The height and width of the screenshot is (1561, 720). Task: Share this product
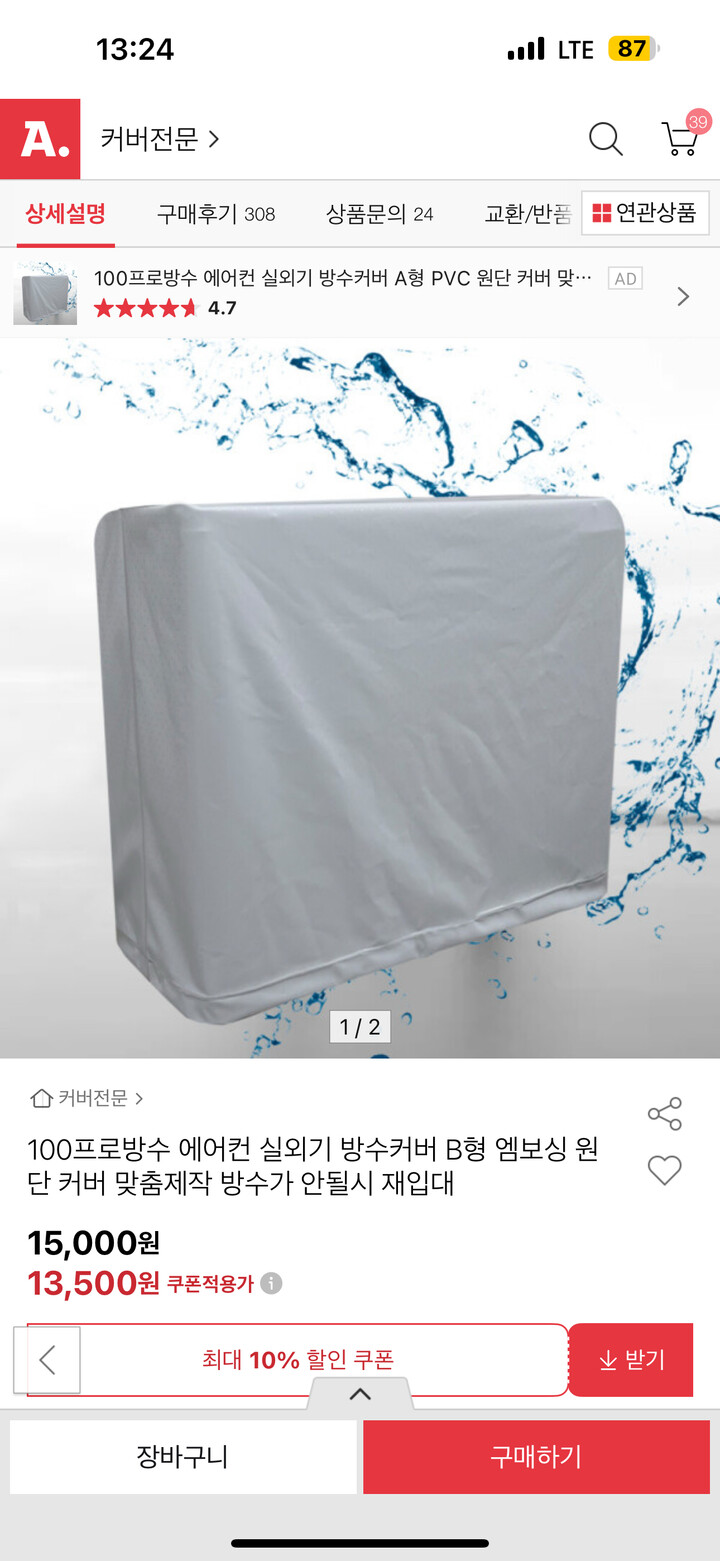pos(664,1114)
